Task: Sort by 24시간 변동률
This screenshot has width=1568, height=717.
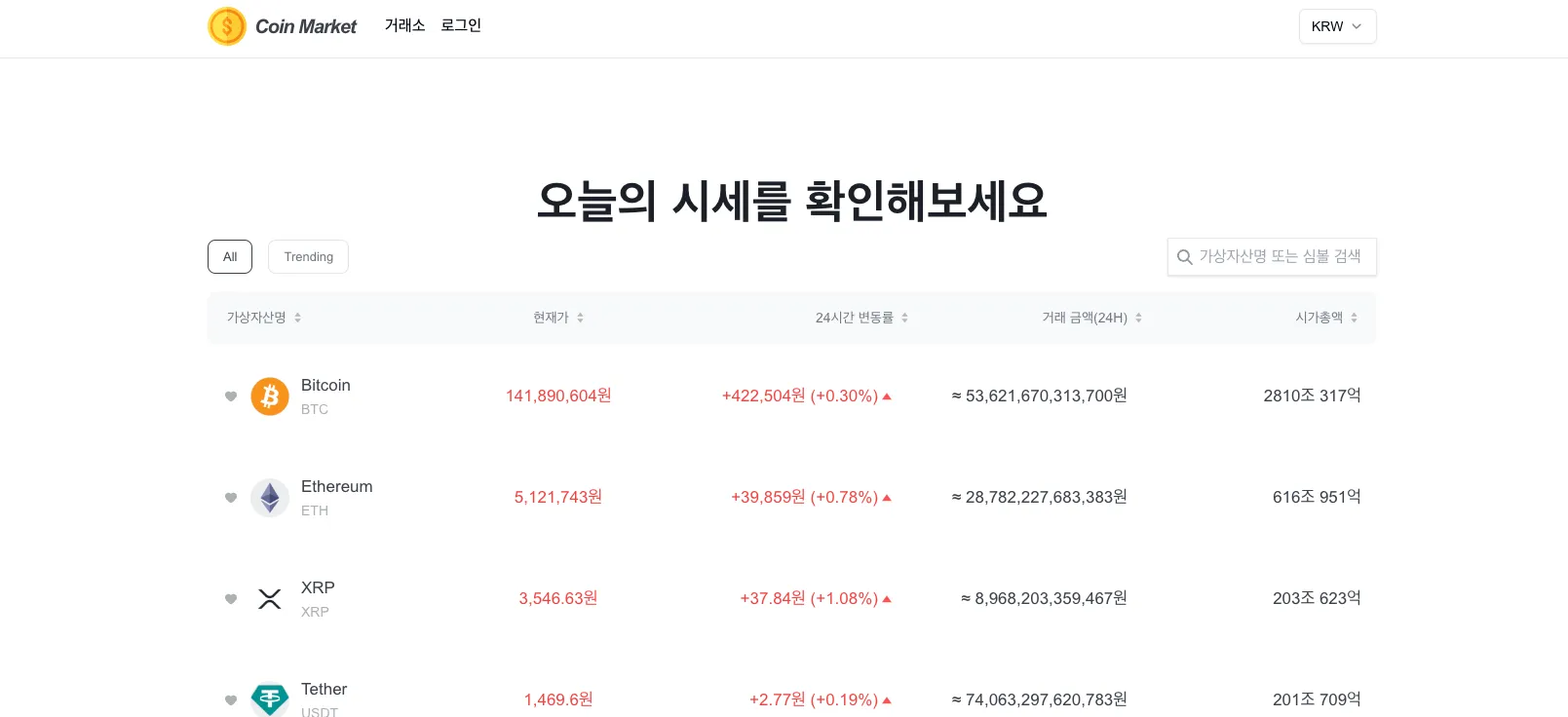Action: coord(861,318)
